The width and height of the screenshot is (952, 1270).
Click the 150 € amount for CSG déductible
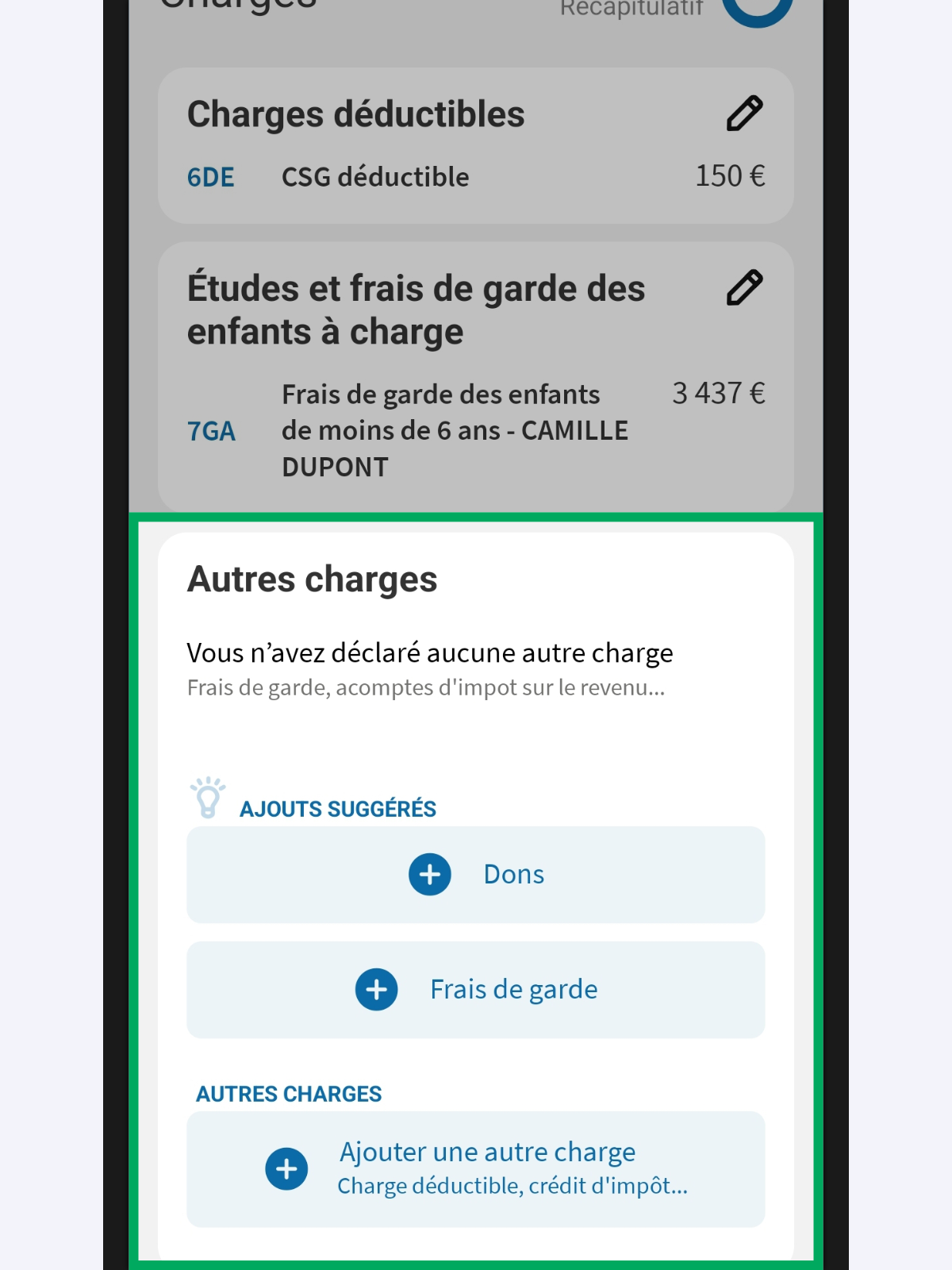coord(731,176)
